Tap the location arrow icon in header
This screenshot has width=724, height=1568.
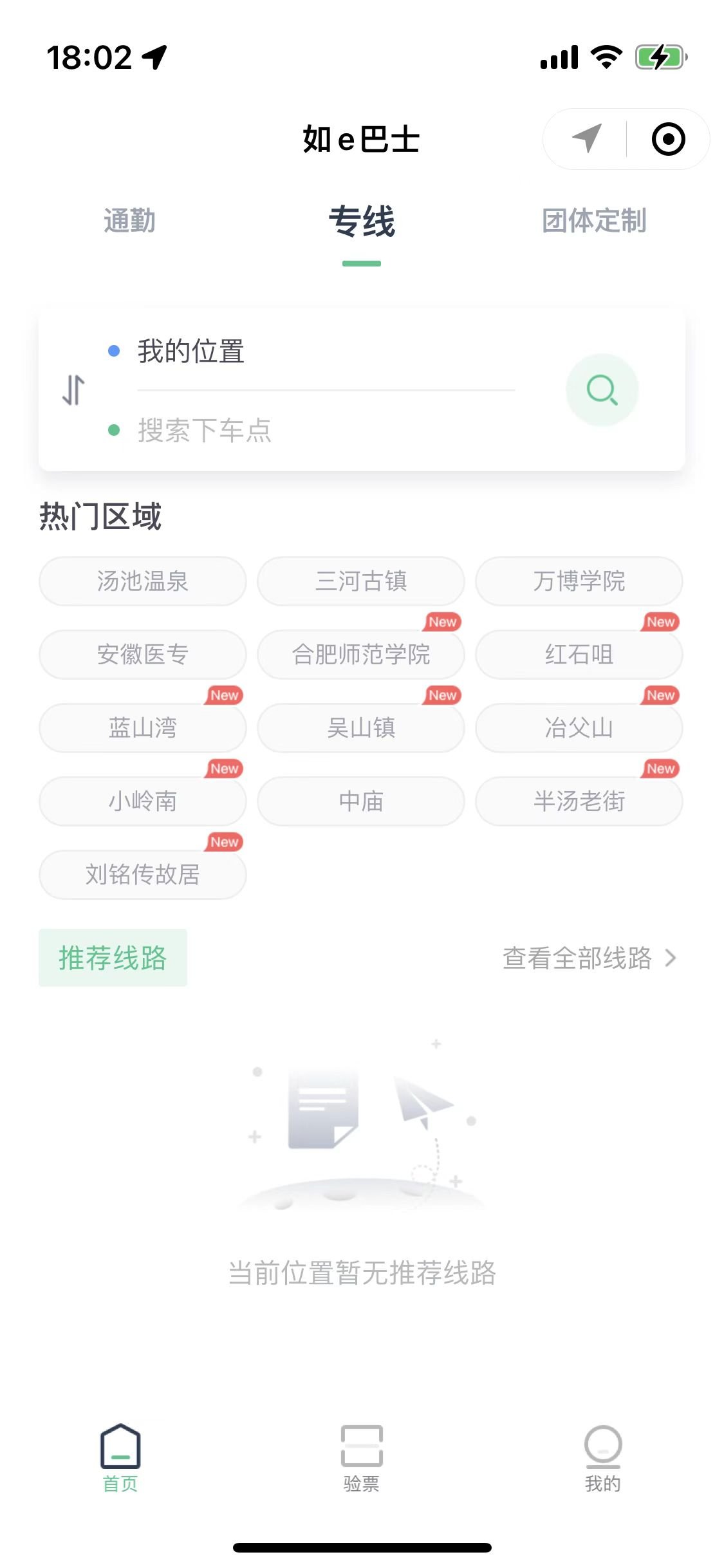click(586, 139)
